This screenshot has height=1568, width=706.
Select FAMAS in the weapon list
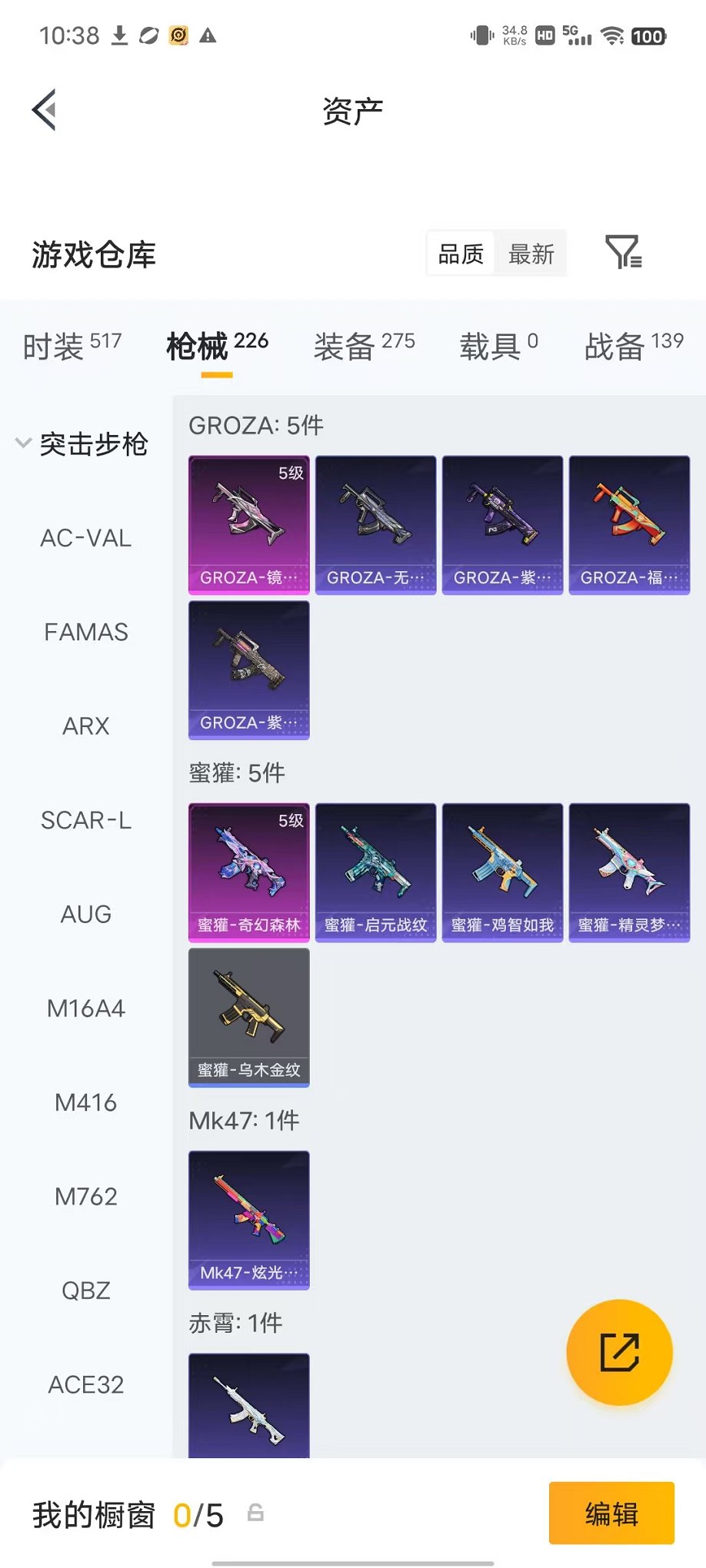pos(86,632)
